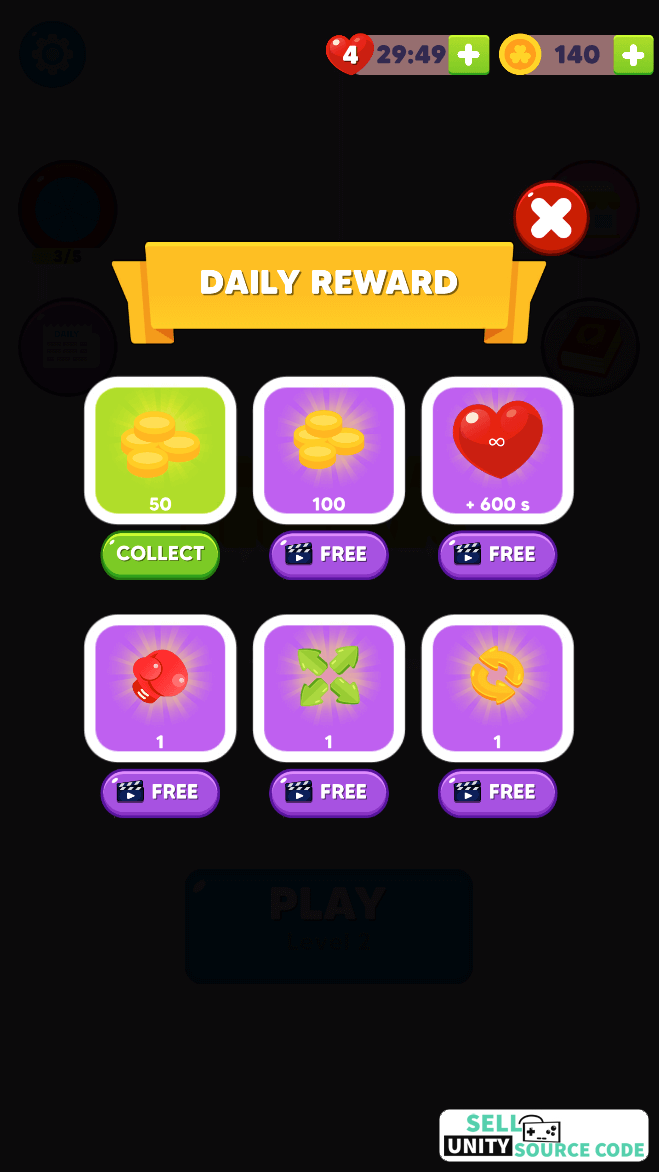
Task: Buy more coins with plus button
Action: point(633,54)
